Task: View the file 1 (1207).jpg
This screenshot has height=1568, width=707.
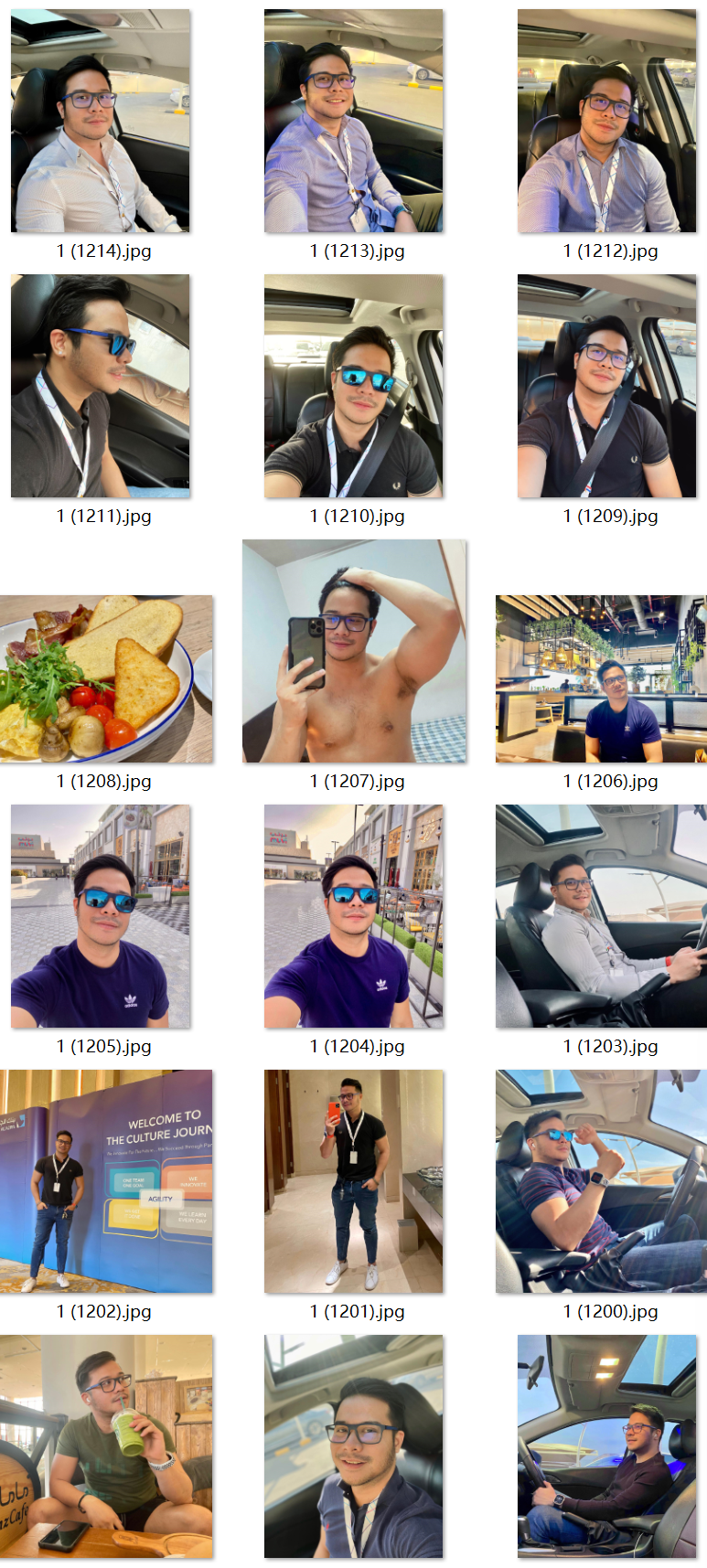Action: 354,651
